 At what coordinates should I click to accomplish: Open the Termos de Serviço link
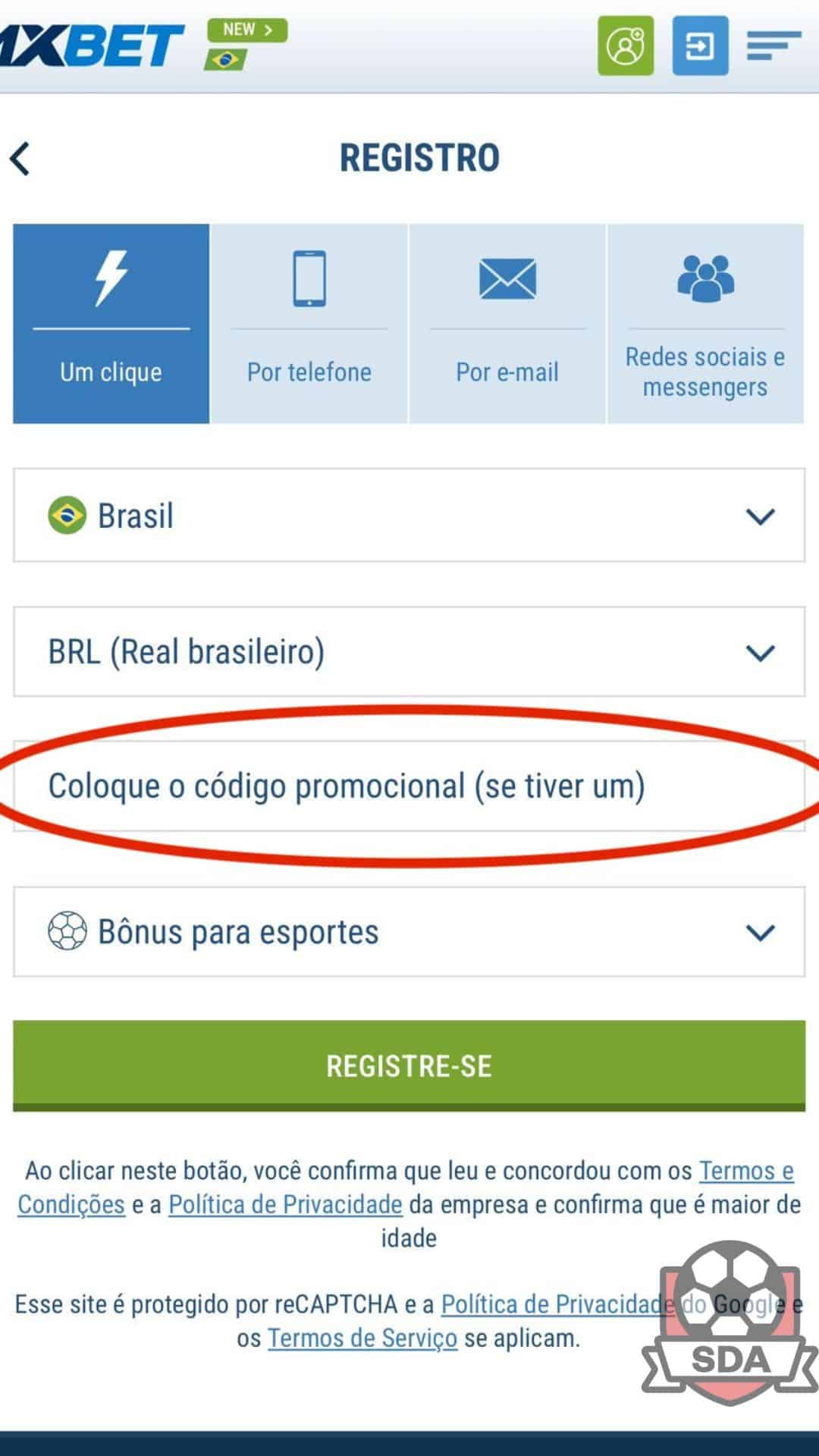(x=362, y=1338)
